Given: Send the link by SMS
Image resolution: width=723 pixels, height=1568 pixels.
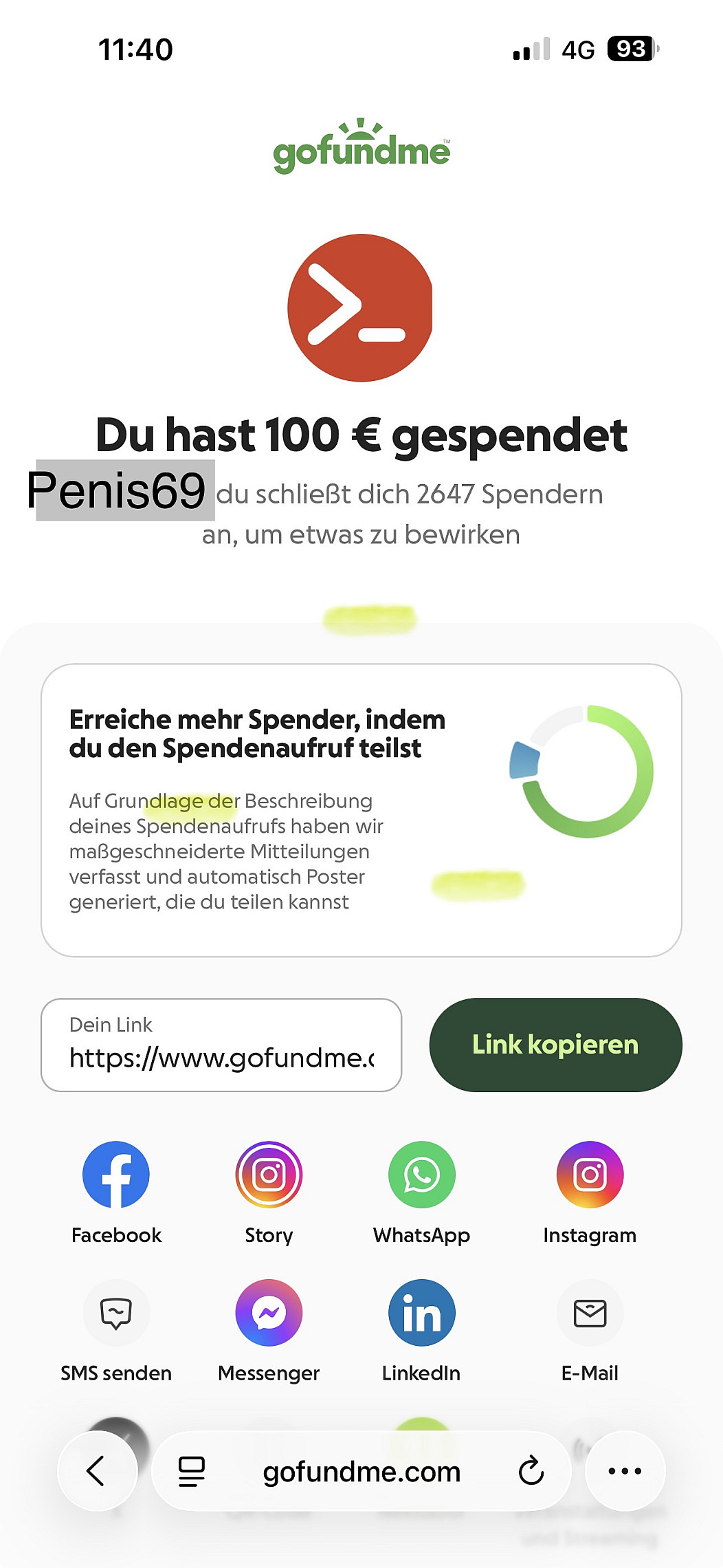Looking at the screenshot, I should [116, 1313].
